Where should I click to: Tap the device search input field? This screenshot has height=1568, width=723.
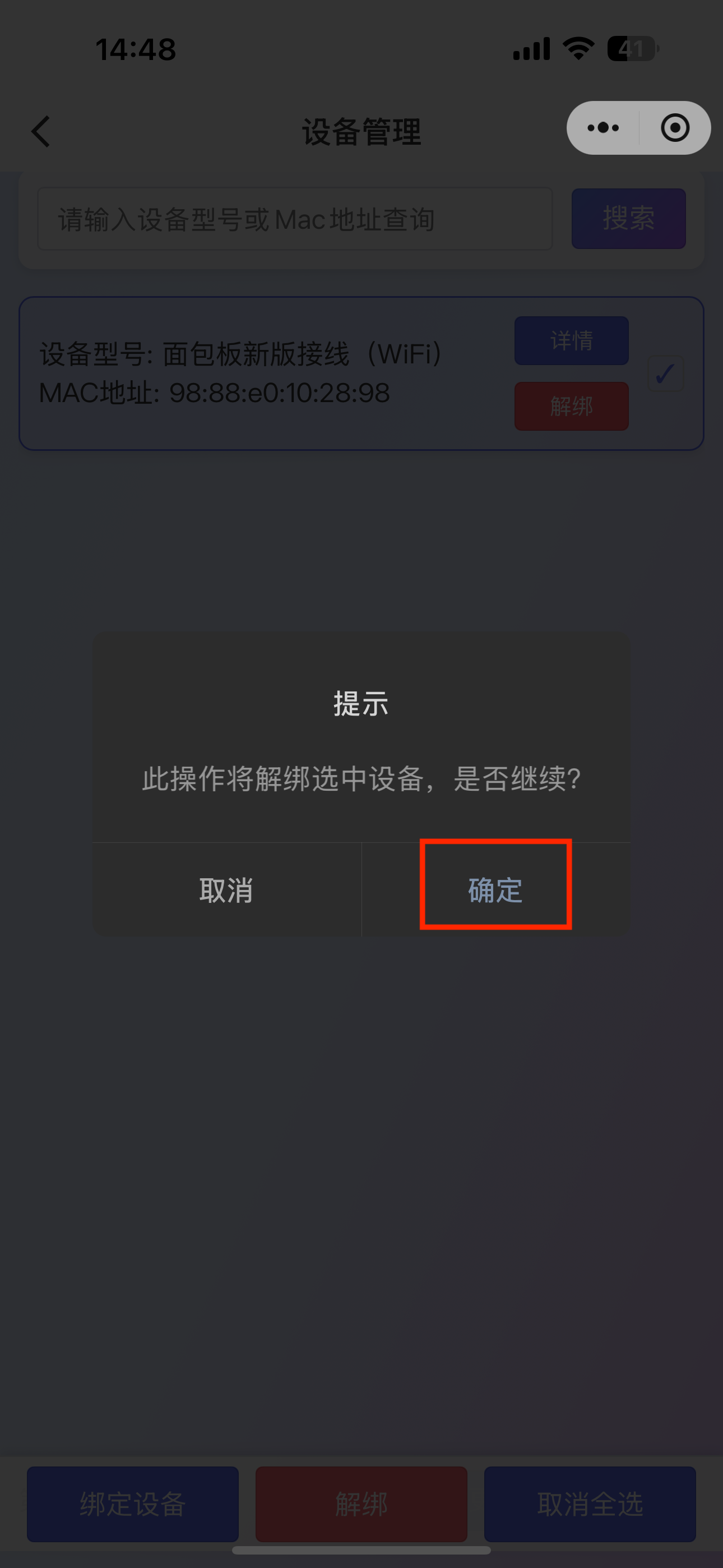pyautogui.click(x=295, y=219)
